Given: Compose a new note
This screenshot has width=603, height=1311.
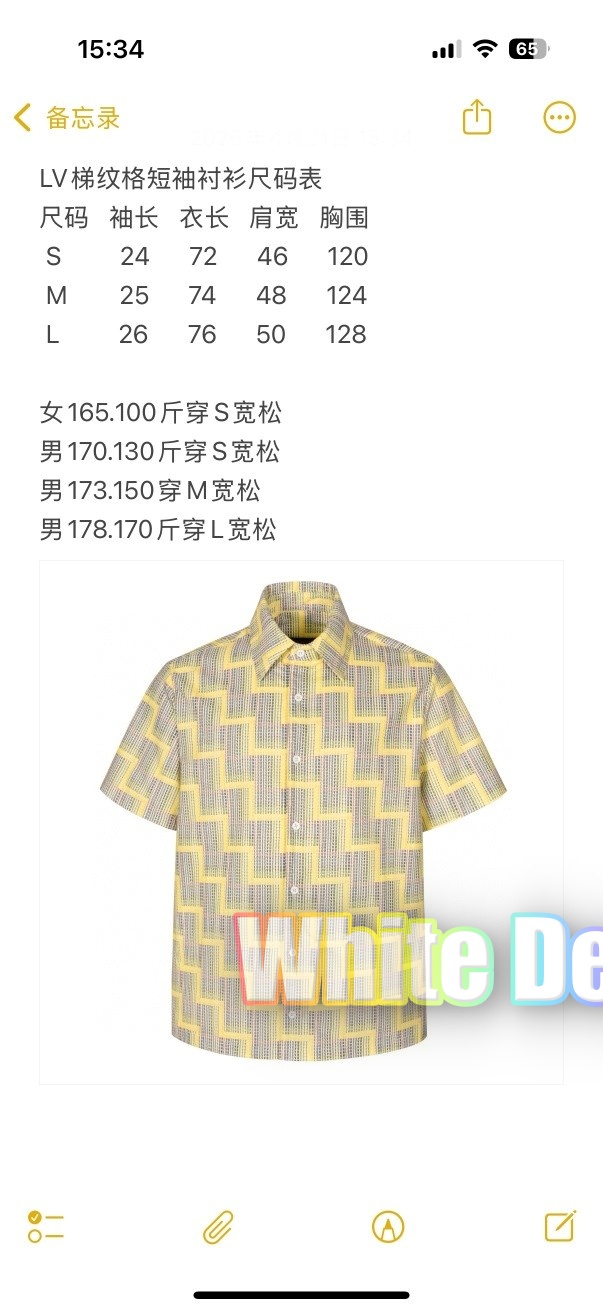Looking at the screenshot, I should pos(559,1226).
